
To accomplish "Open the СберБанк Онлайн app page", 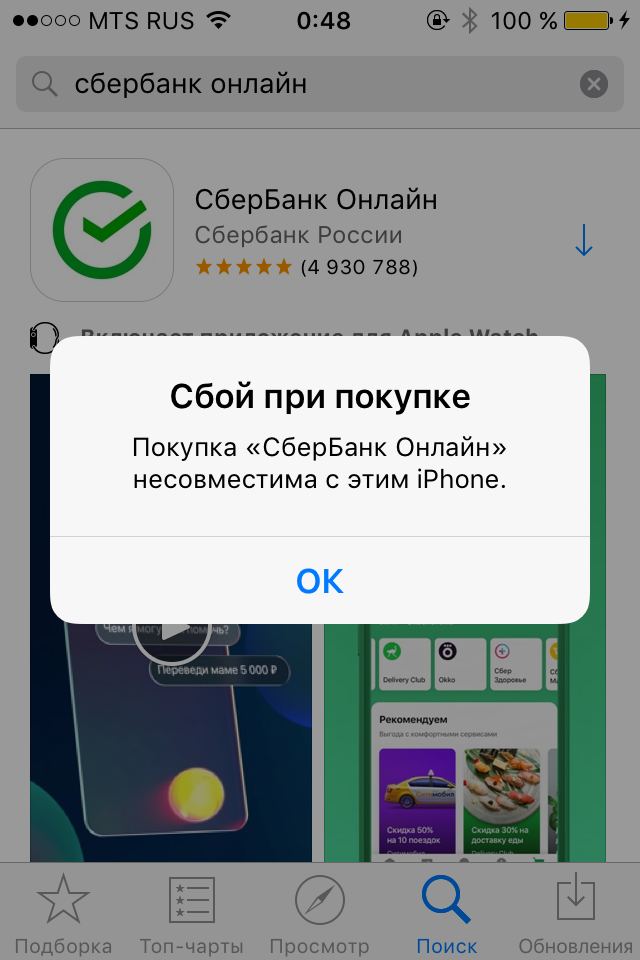I will click(x=315, y=201).
